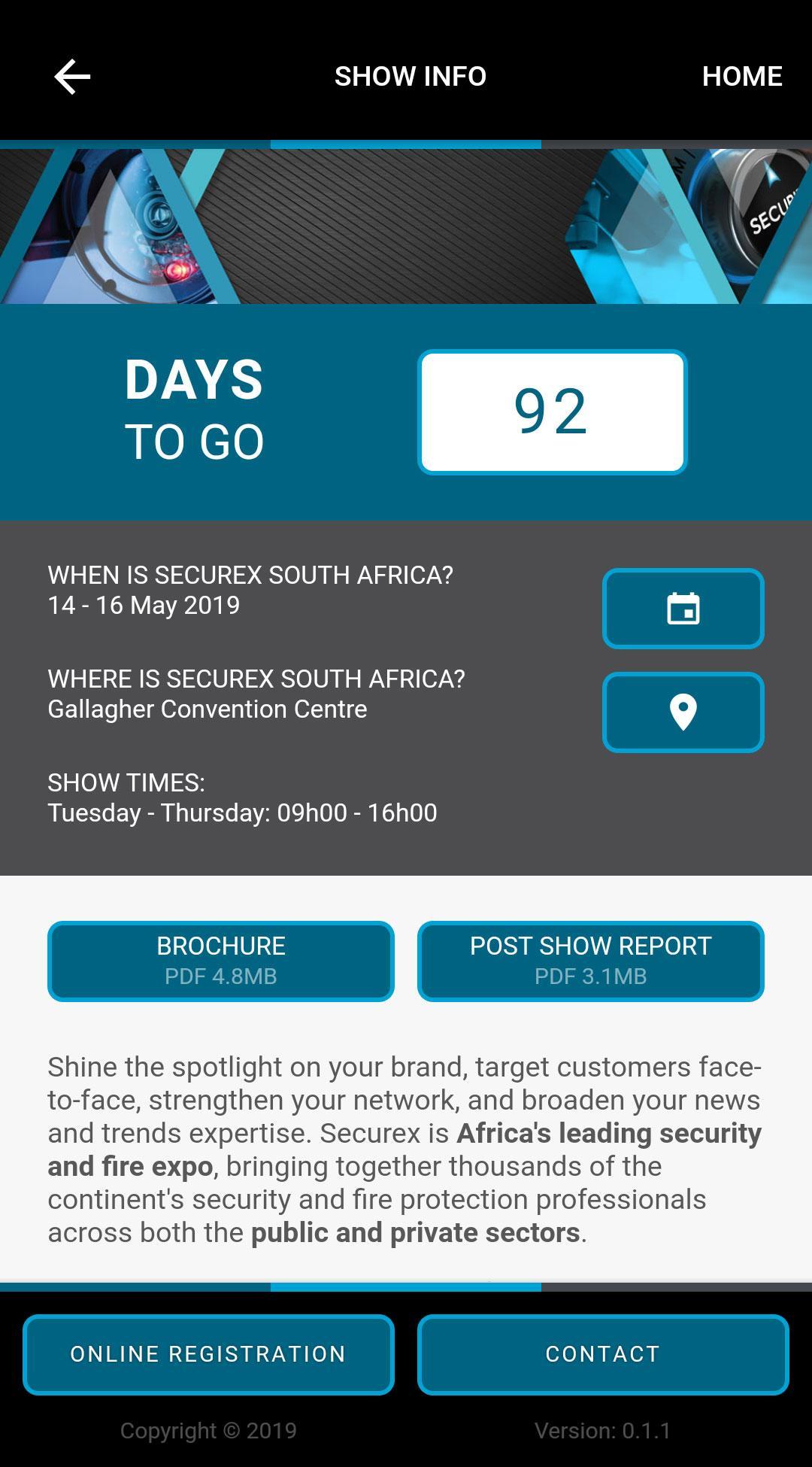The width and height of the screenshot is (812, 1467).
Task: Open the venue location map
Action: 683,712
